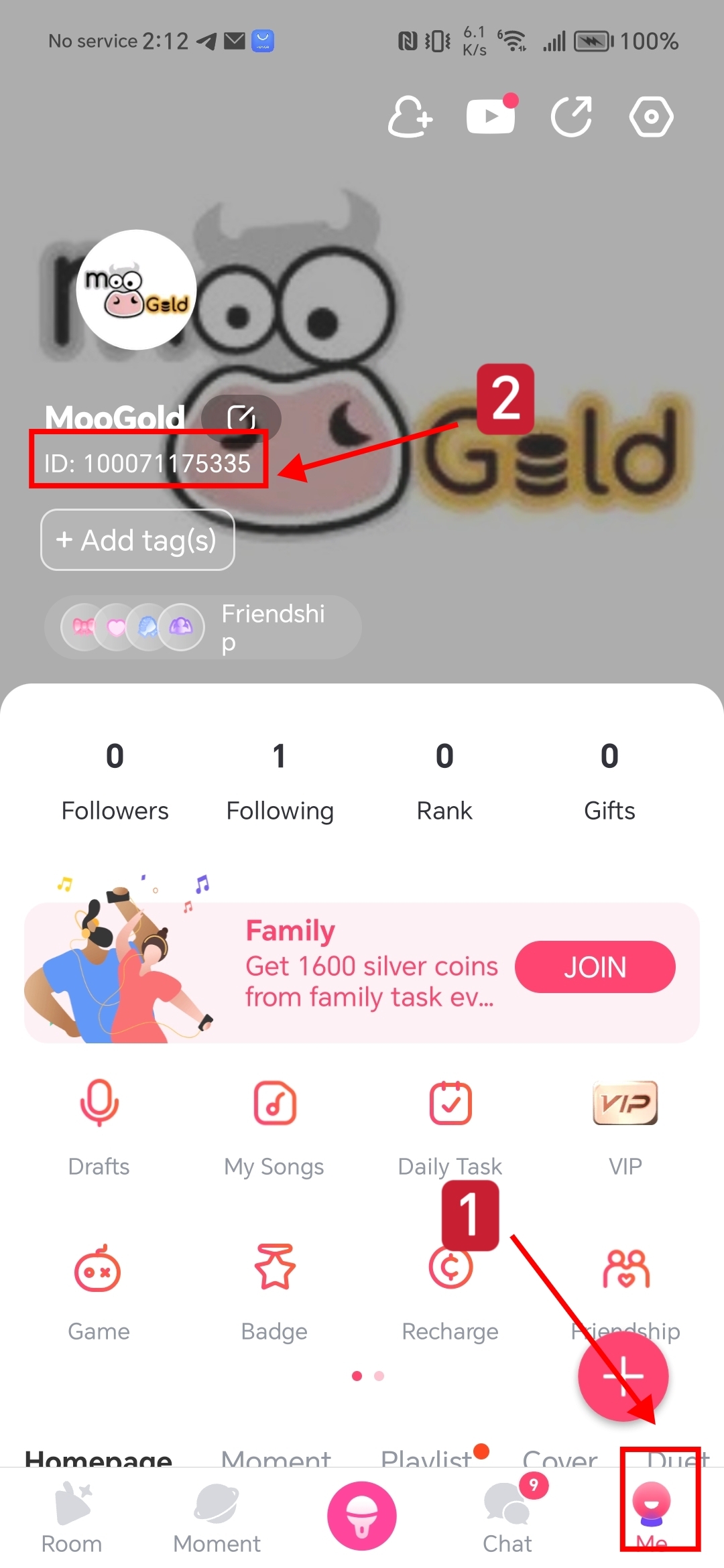The width and height of the screenshot is (724, 1568).
Task: Join the Family banner
Action: coord(595,967)
